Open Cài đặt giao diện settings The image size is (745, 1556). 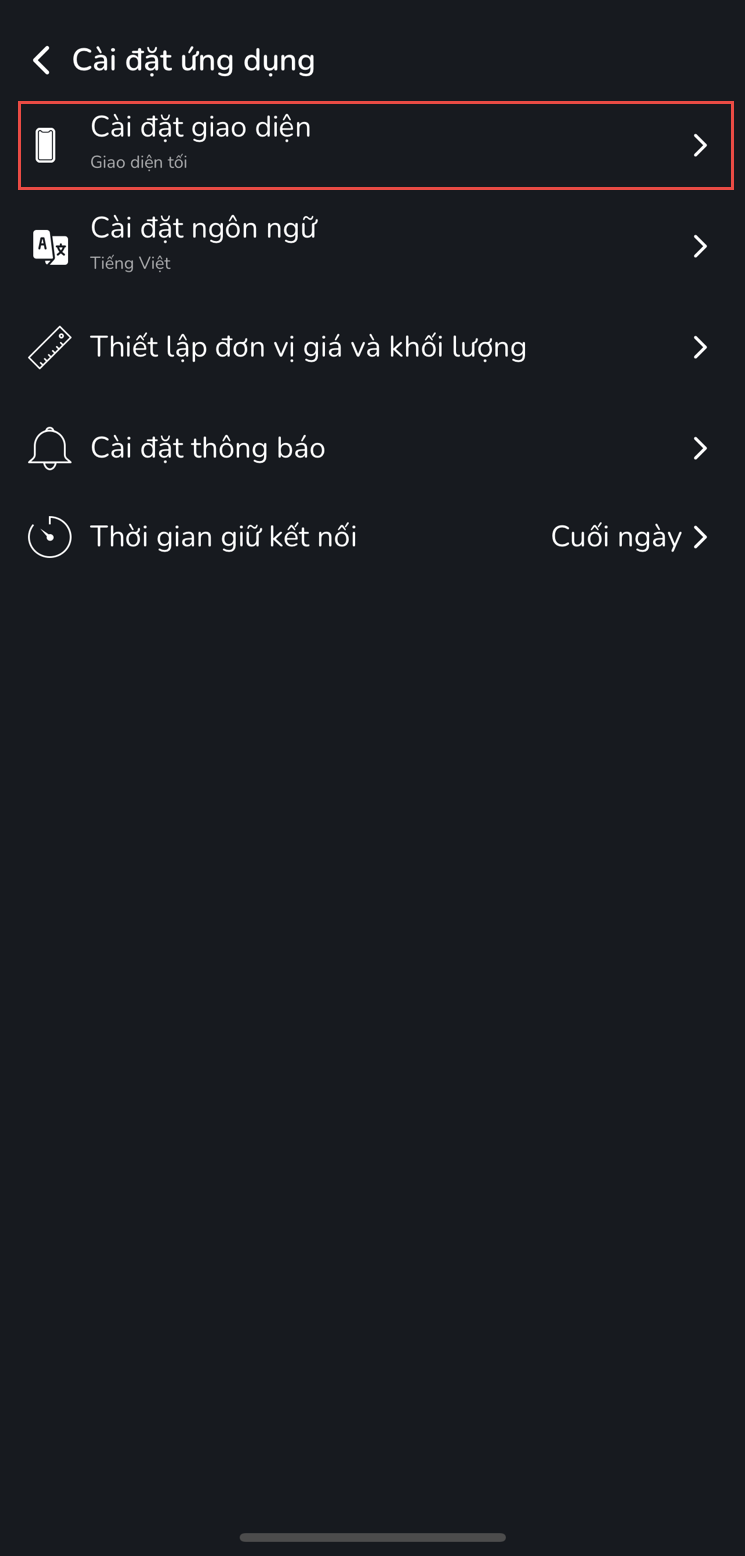pos(376,145)
